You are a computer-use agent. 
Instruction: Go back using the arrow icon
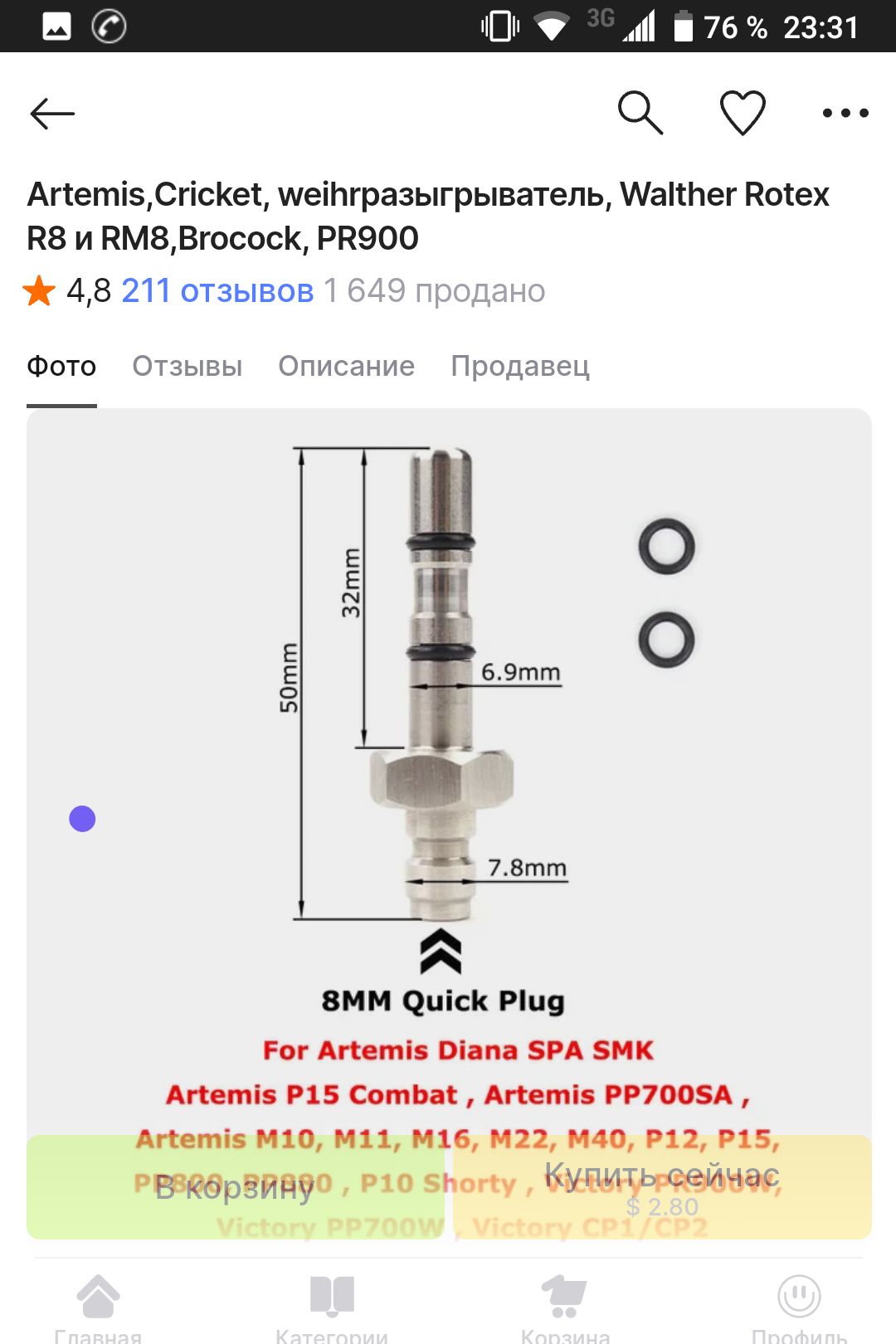pos(52,114)
